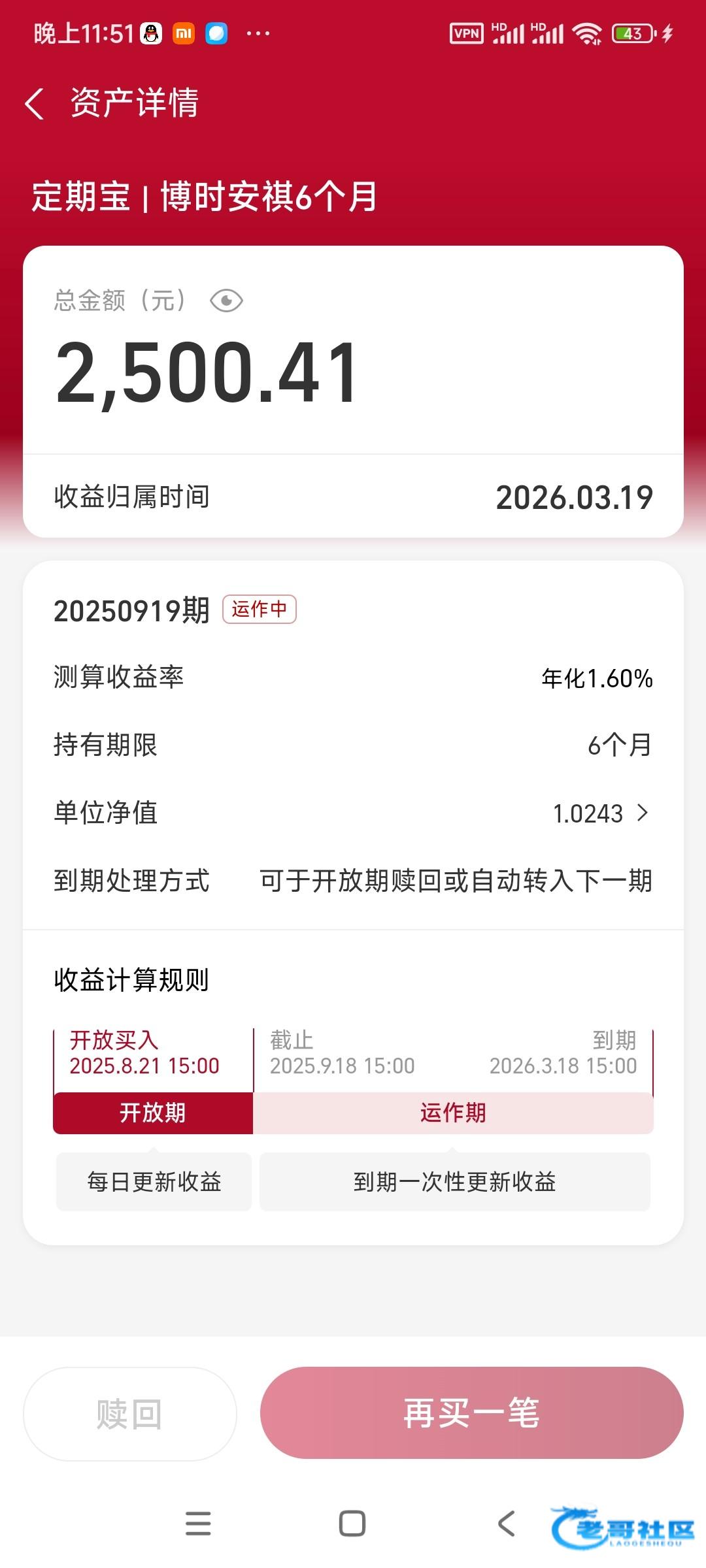Go back from the 资产详情 page
The image size is (706, 1568).
(35, 104)
